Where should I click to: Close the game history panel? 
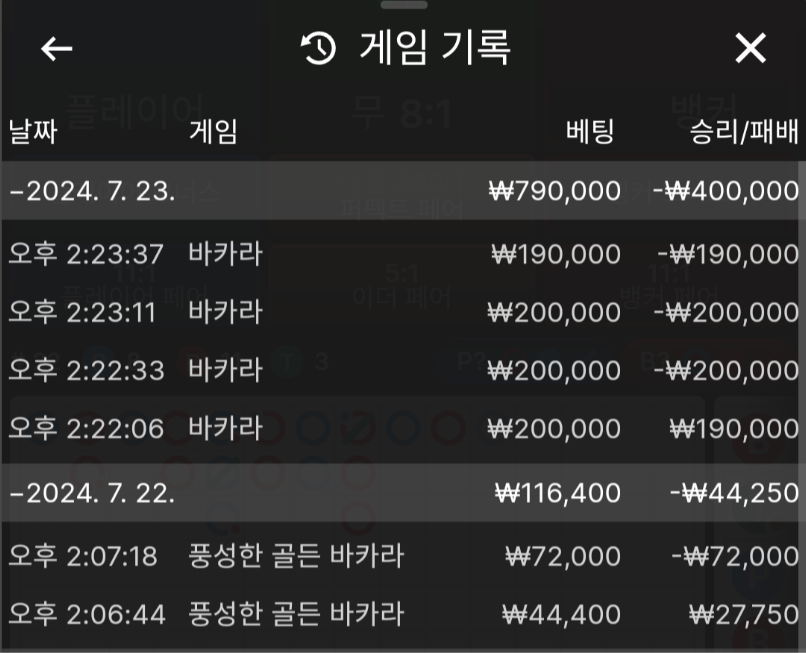point(750,48)
